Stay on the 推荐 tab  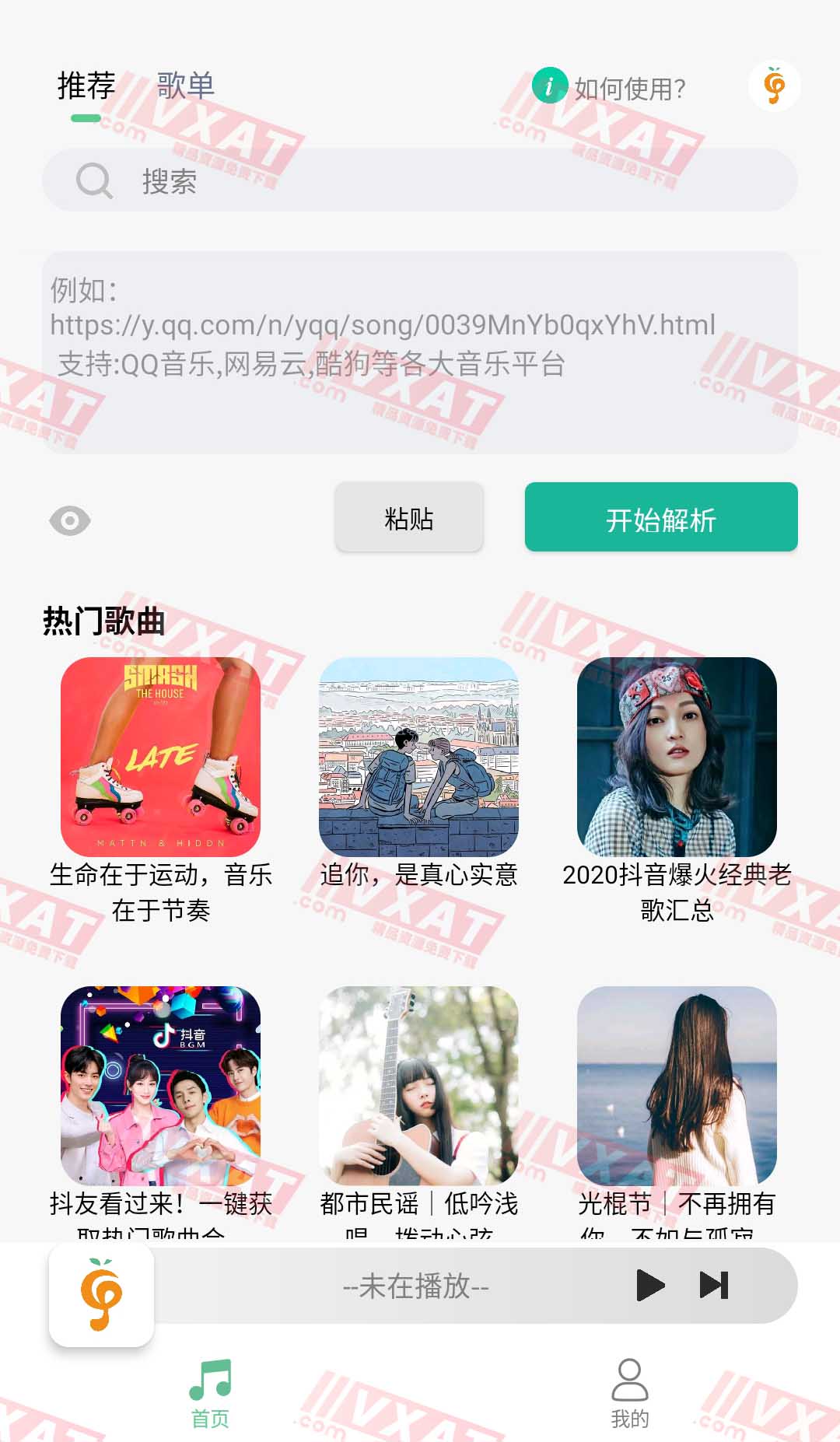point(86,86)
